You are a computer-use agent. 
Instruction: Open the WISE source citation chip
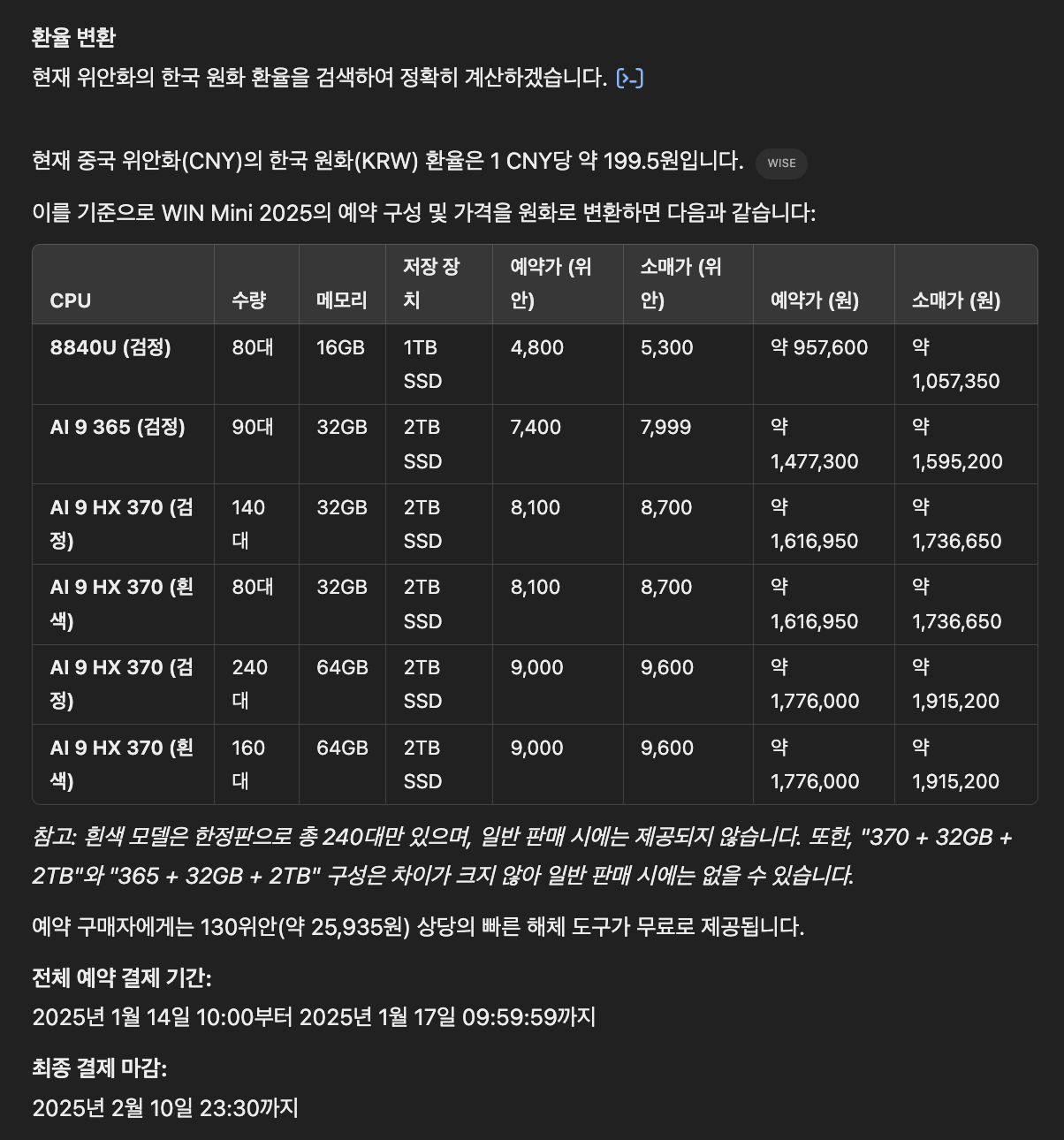click(x=781, y=163)
